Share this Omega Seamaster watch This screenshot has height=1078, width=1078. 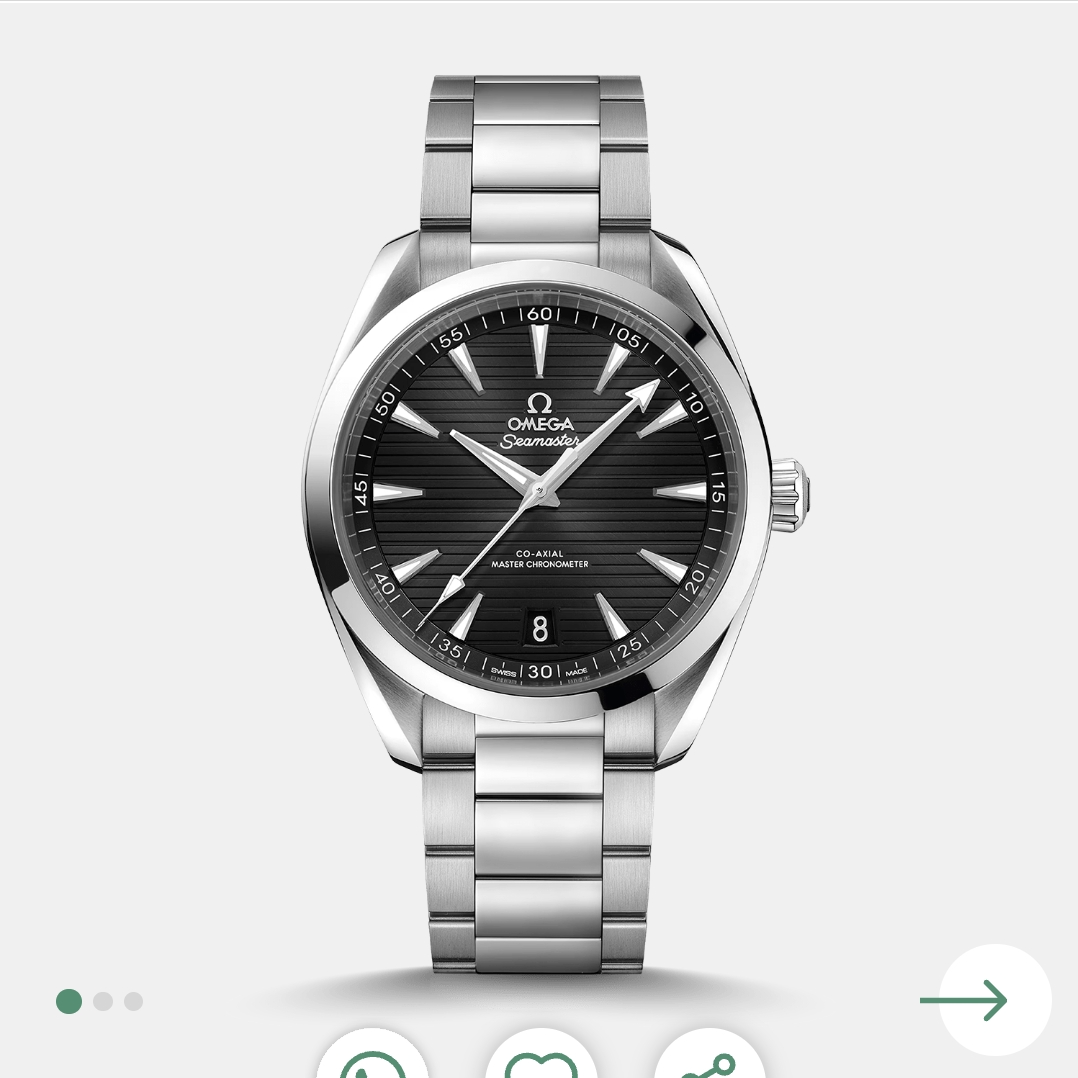(710, 1060)
